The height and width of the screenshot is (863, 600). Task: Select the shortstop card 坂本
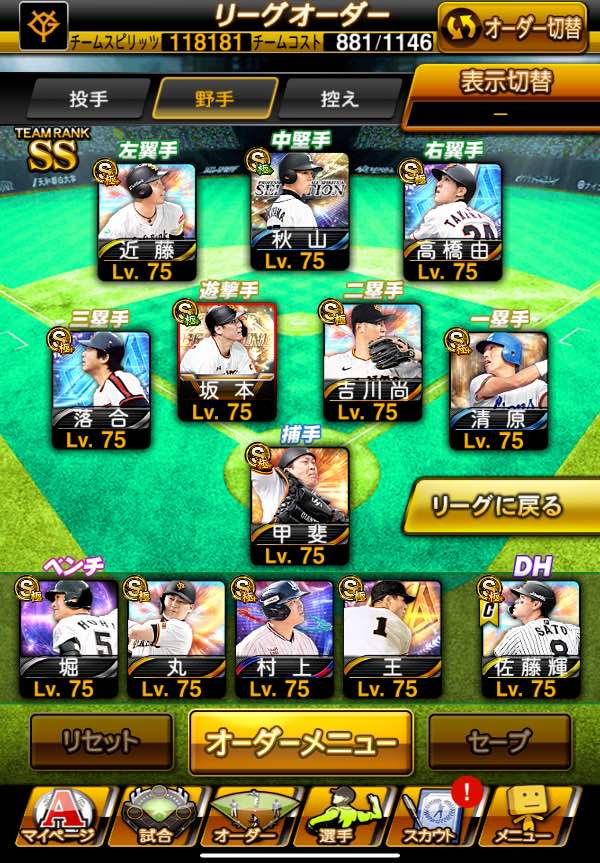click(227, 362)
